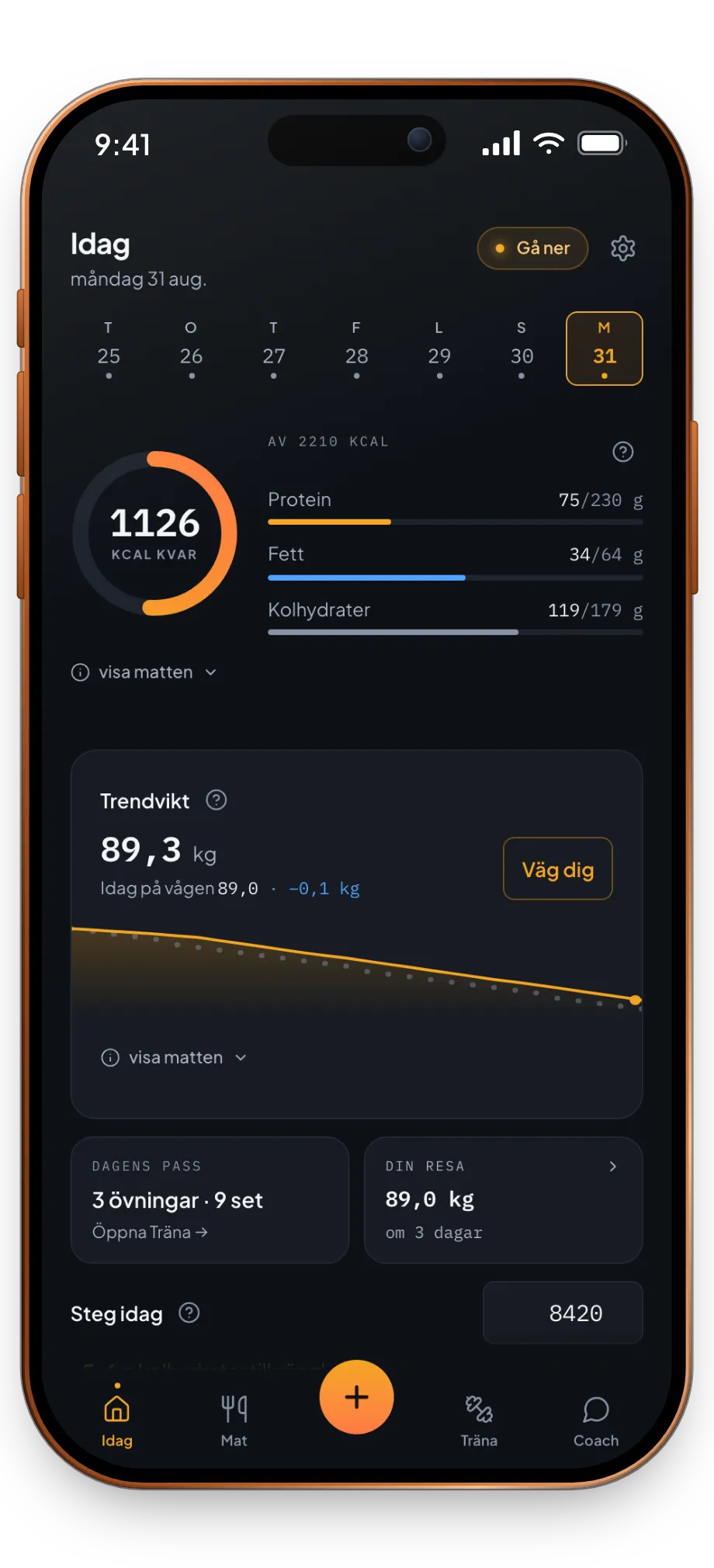The image size is (714, 1568).
Task: Open the settings gear icon
Action: [622, 248]
